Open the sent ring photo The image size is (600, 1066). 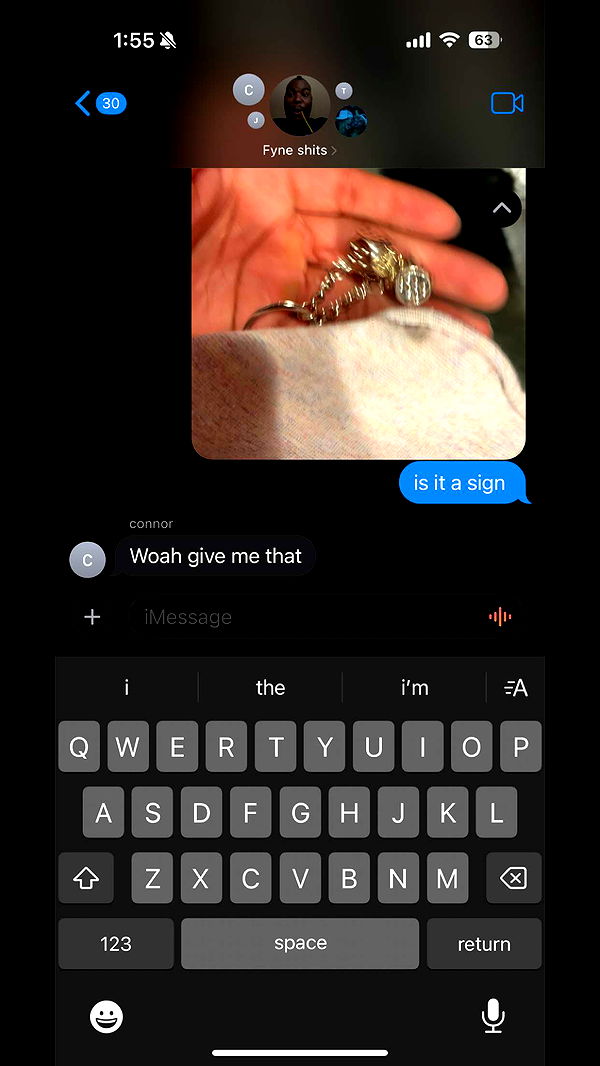[358, 320]
